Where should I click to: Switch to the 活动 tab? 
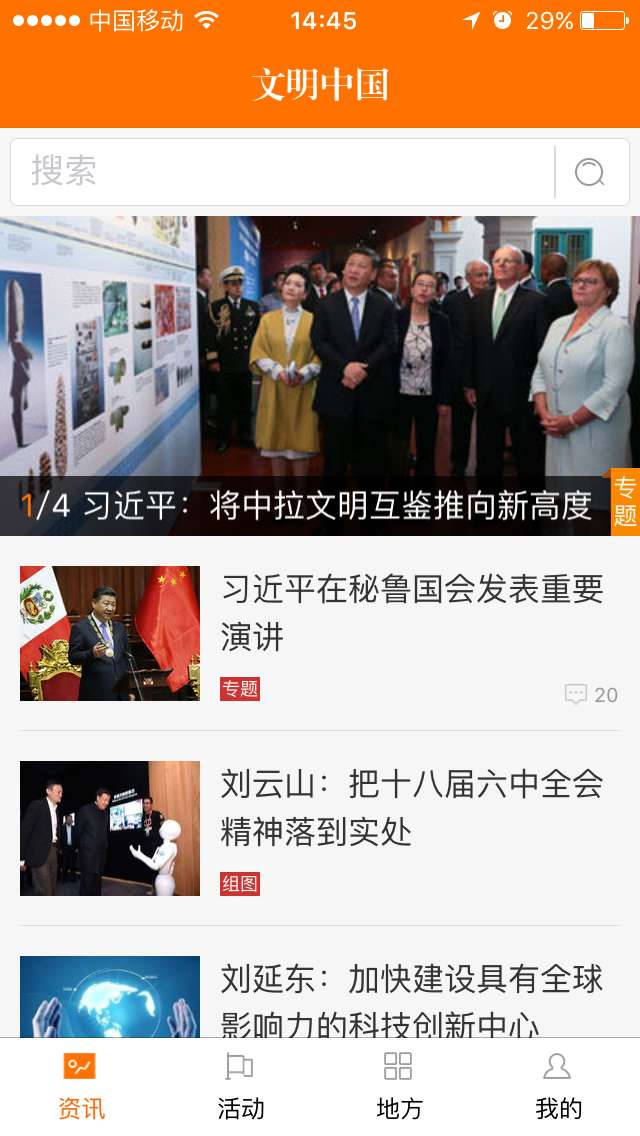pos(240,1086)
